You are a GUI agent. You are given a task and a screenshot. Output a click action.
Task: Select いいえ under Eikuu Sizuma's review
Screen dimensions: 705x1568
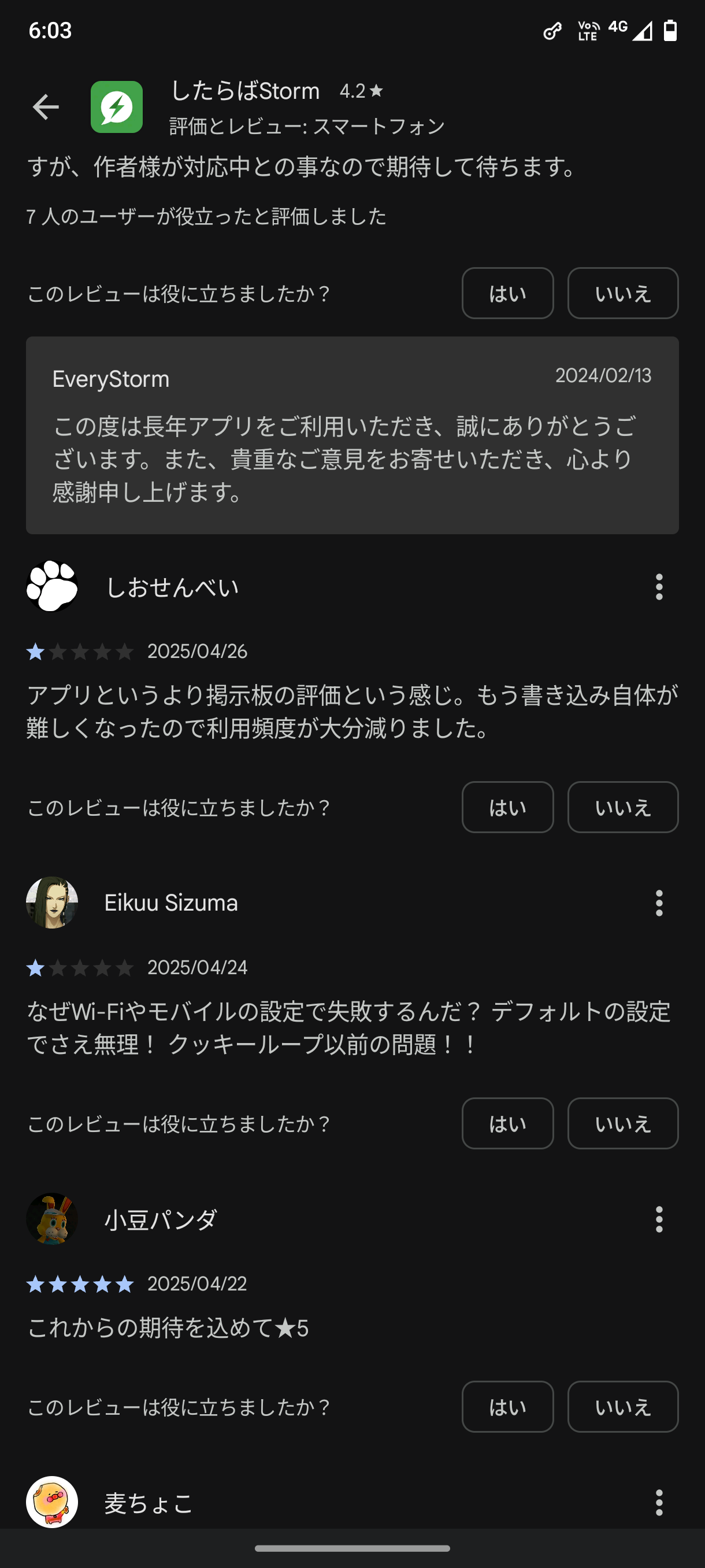(x=622, y=1123)
